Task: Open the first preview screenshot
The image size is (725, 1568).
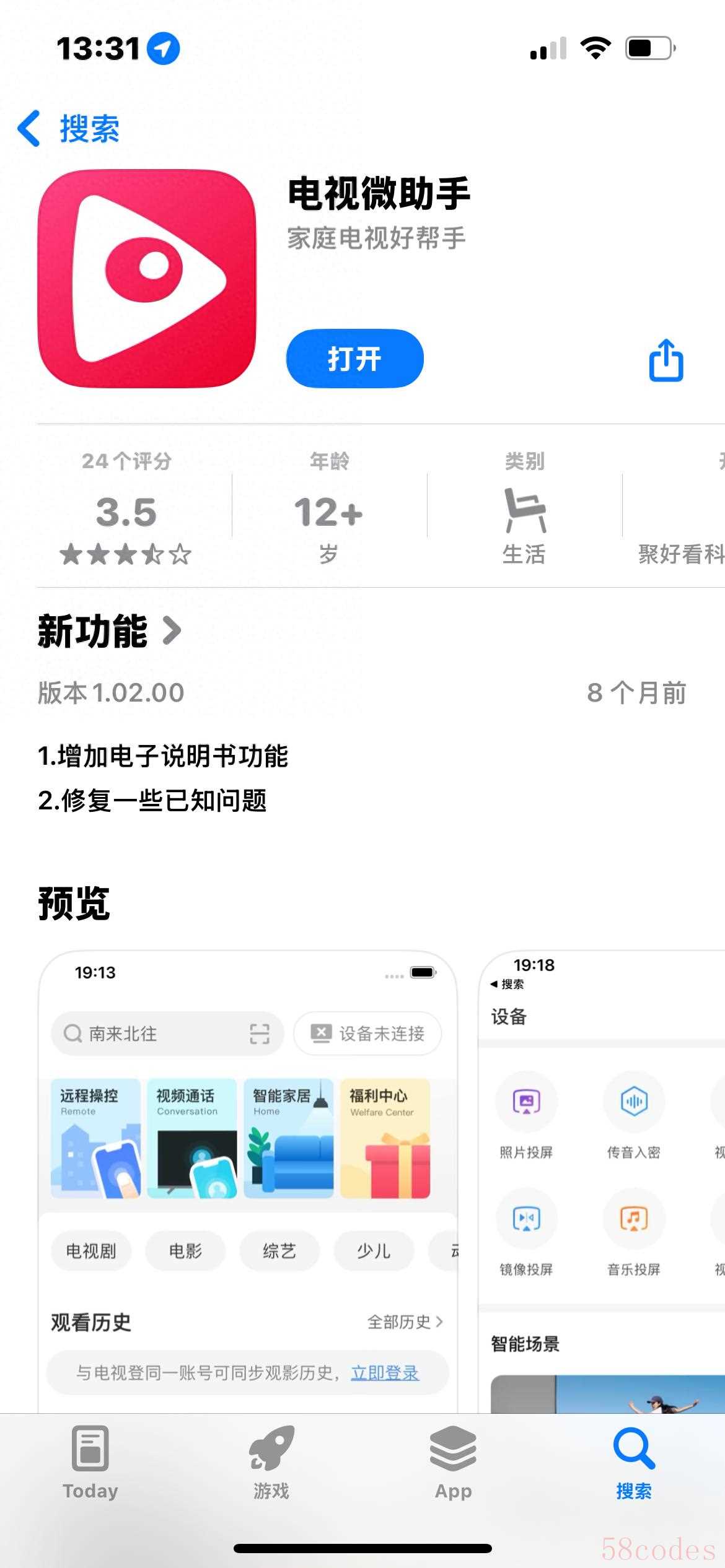Action: pyautogui.click(x=248, y=1177)
